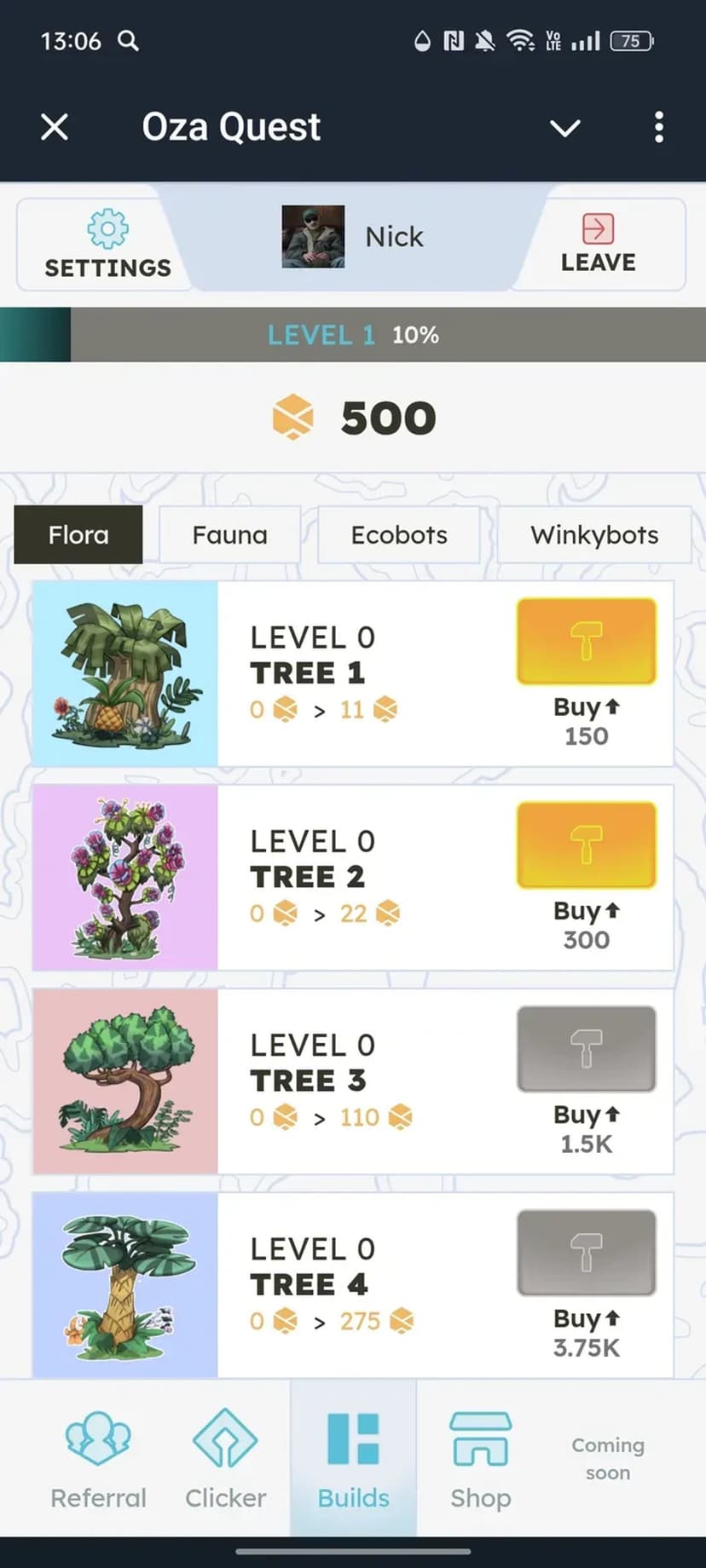Open Settings
This screenshot has height=1568, width=706.
(107, 245)
